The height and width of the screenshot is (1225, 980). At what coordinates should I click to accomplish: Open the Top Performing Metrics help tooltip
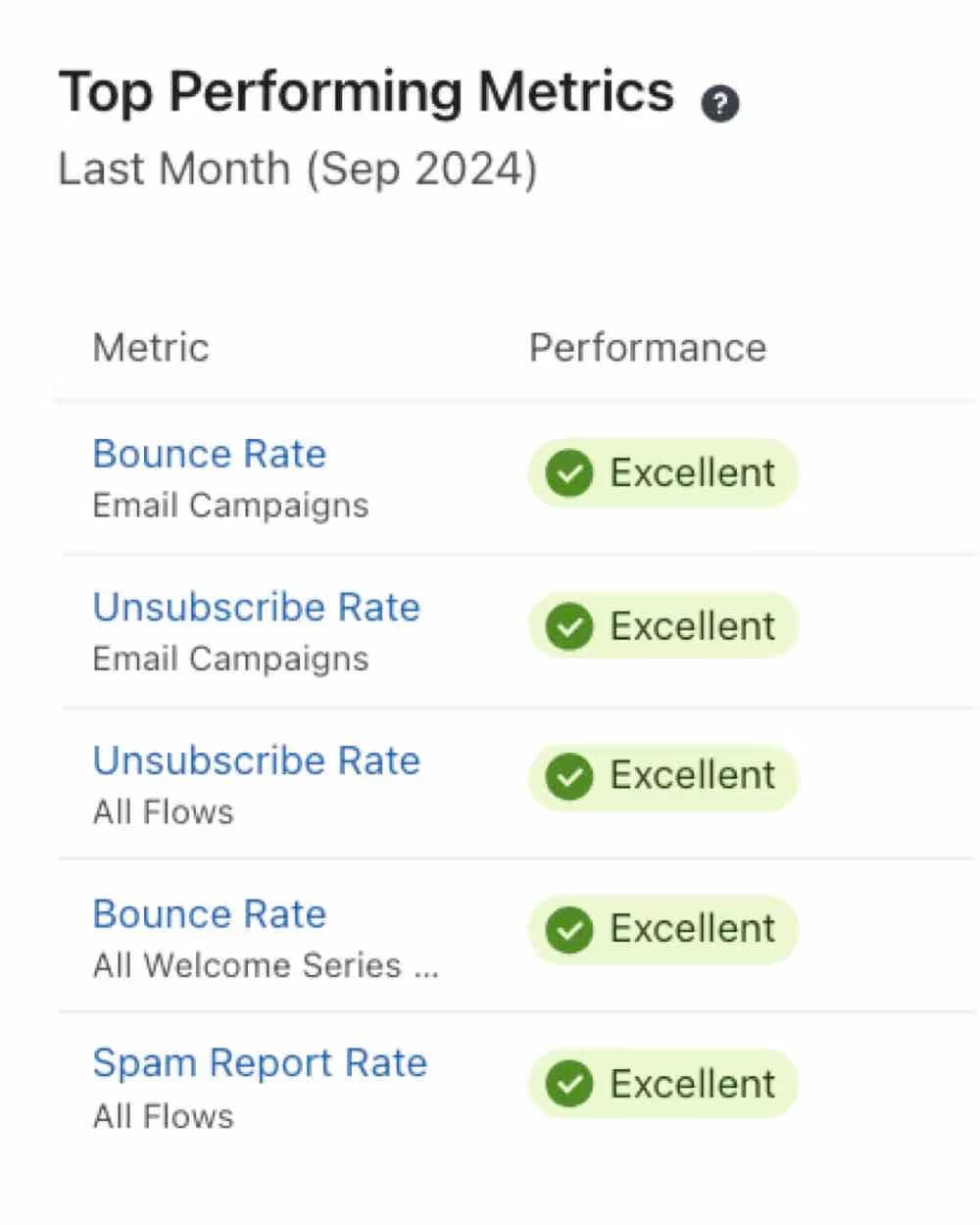722,102
